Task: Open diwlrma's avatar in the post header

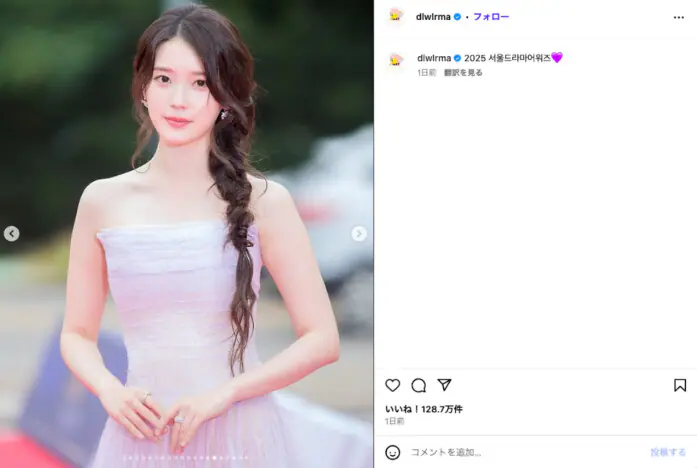Action: 396,16
